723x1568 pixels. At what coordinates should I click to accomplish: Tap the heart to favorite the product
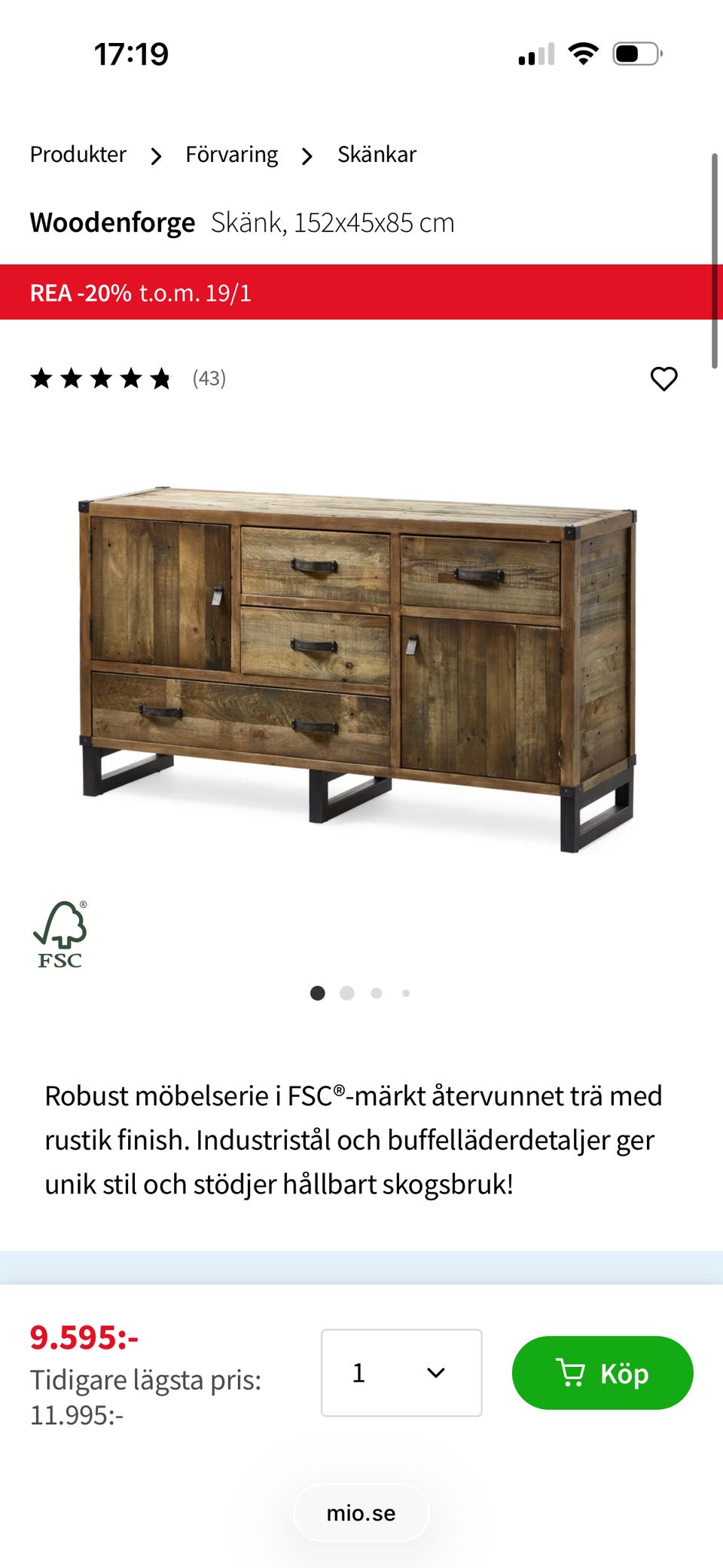(664, 379)
